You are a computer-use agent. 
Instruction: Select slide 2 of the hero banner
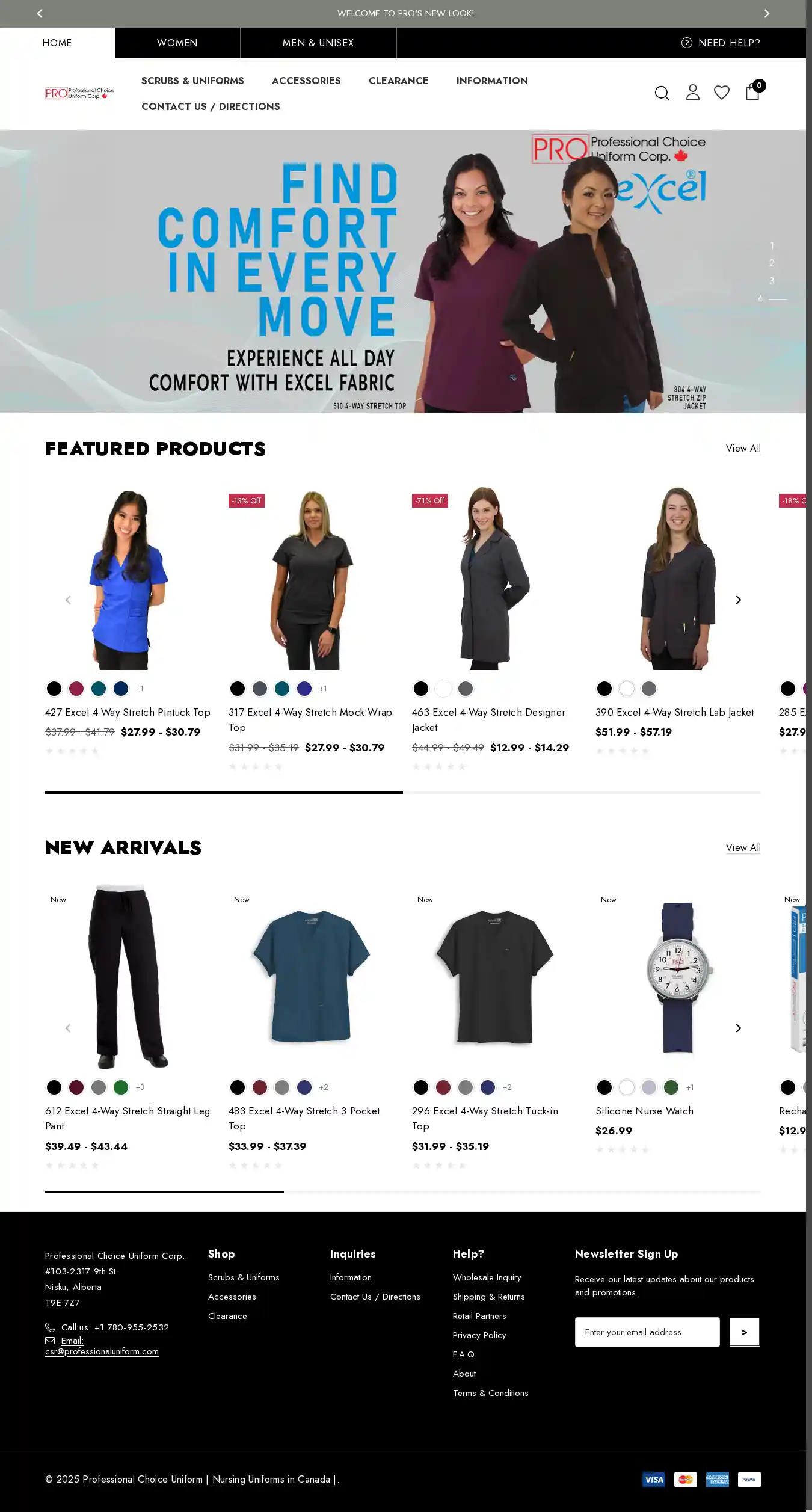772,263
